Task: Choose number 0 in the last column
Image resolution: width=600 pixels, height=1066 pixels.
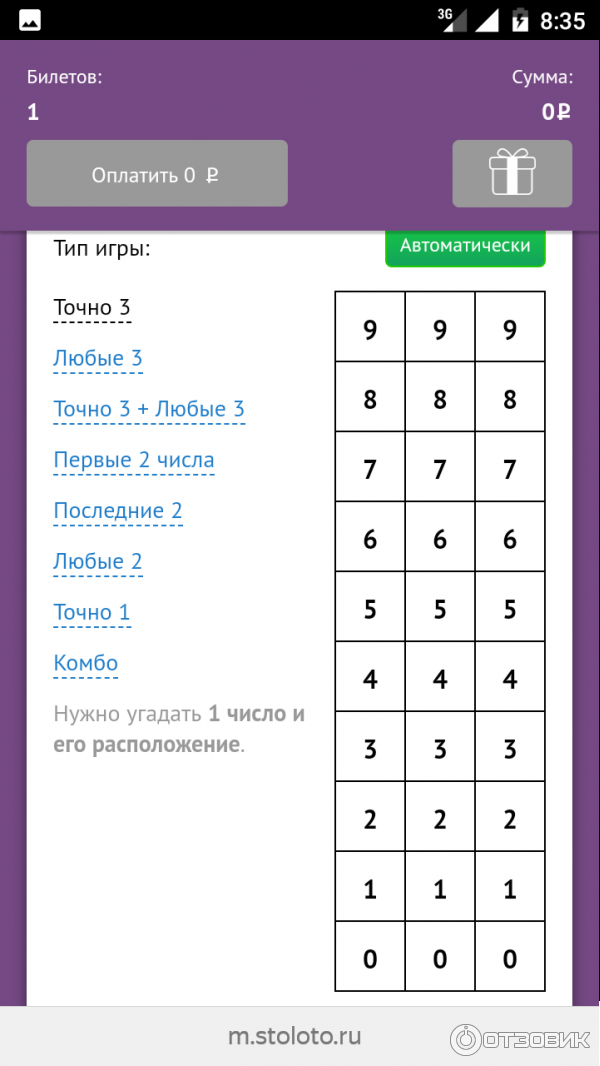Action: click(510, 959)
